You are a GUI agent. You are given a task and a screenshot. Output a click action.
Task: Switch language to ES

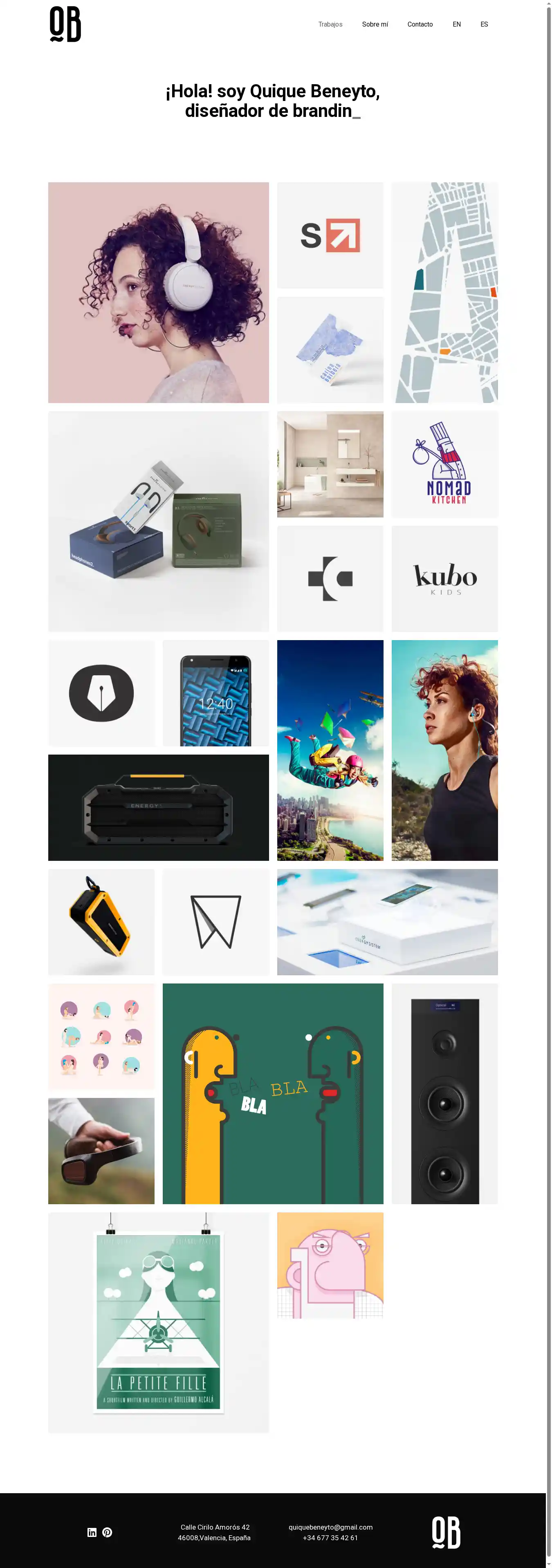(484, 25)
